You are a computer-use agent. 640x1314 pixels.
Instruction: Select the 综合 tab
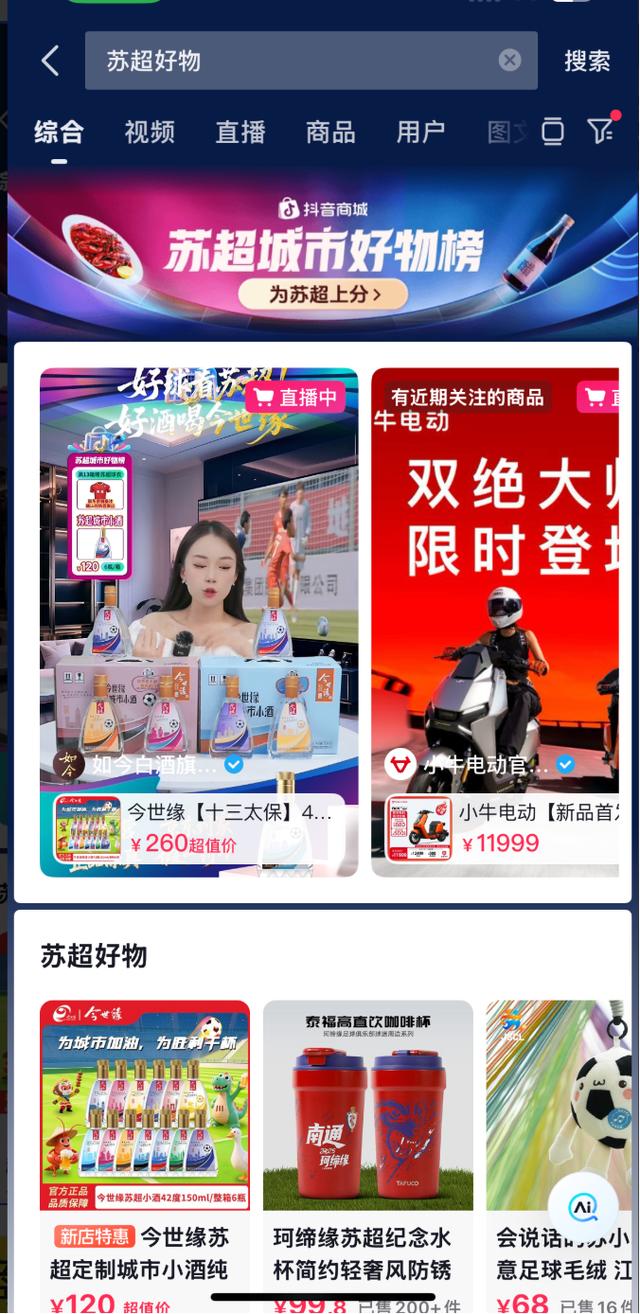59,132
